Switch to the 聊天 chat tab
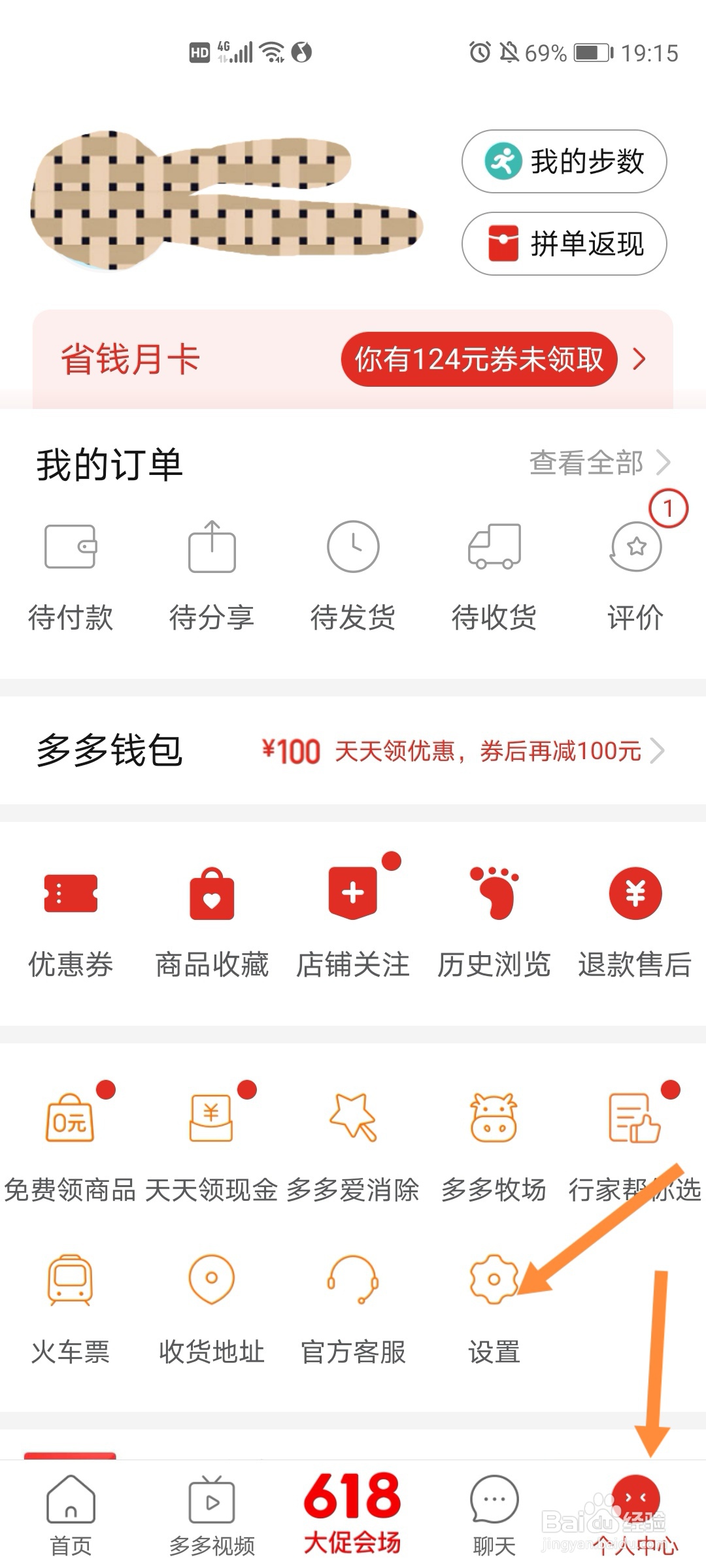This screenshot has height=1568, width=706. [x=494, y=1516]
